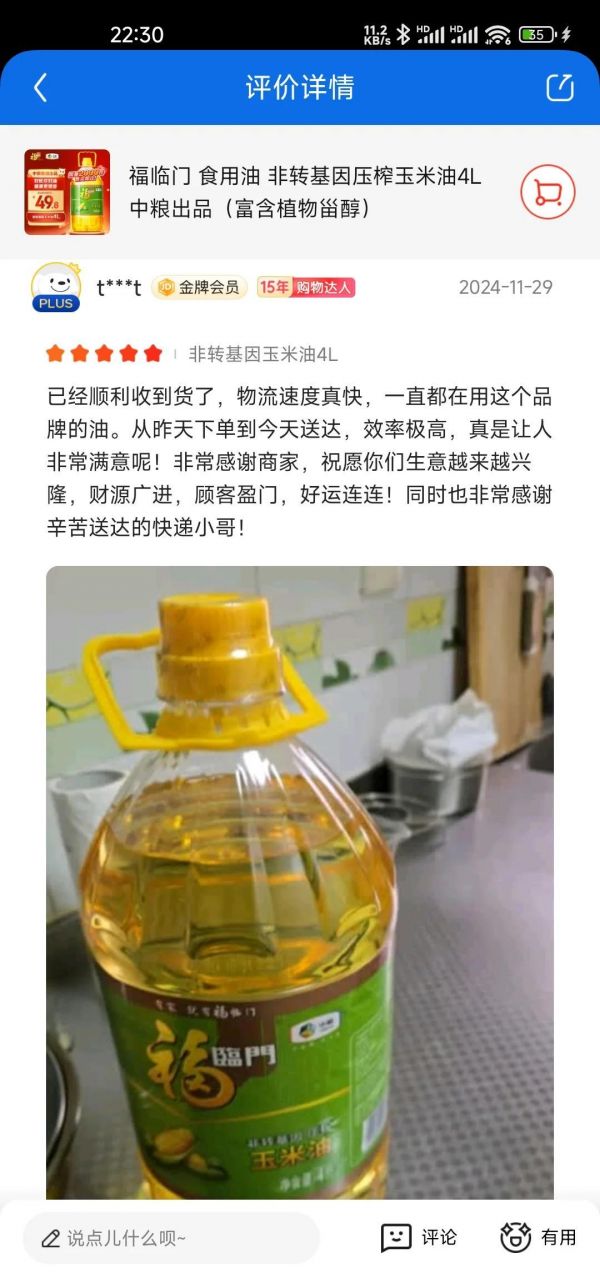Image resolution: width=600 pixels, height=1283 pixels.
Task: Enlarge the review photo of oil bottle
Action: pos(300,880)
